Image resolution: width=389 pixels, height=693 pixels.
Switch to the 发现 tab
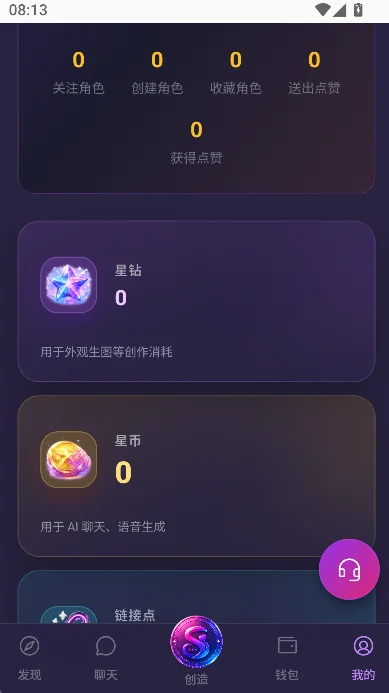coord(30,658)
